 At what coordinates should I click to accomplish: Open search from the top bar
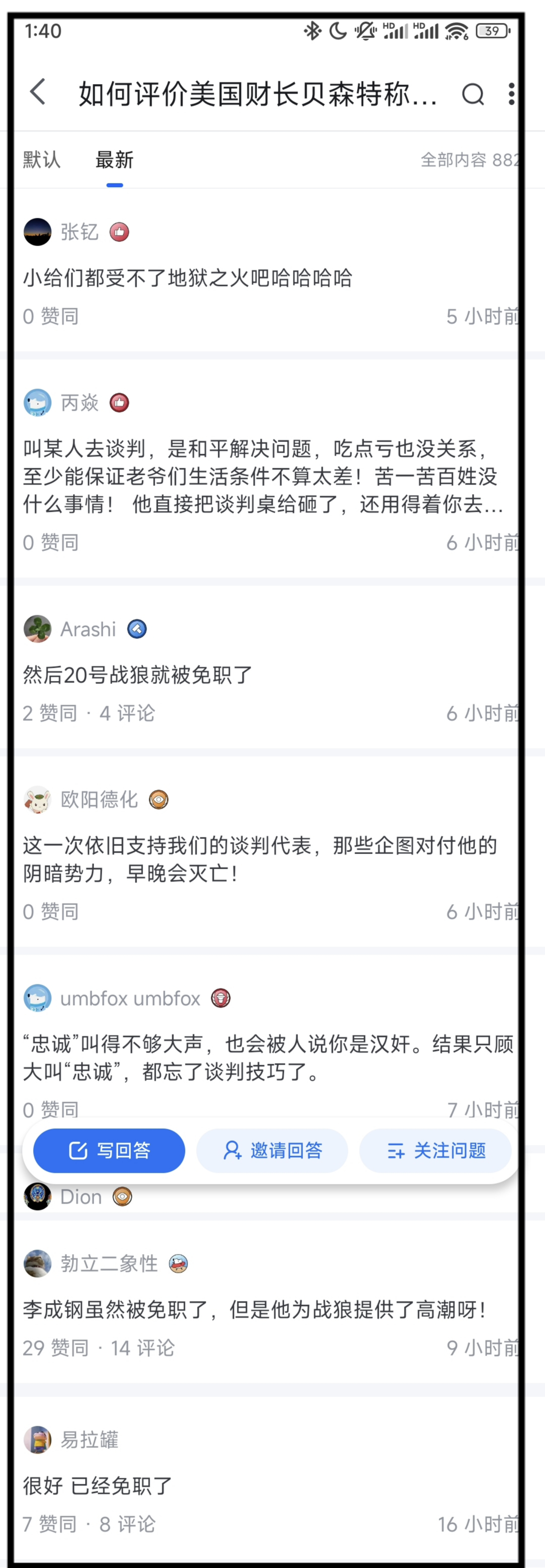point(473,94)
